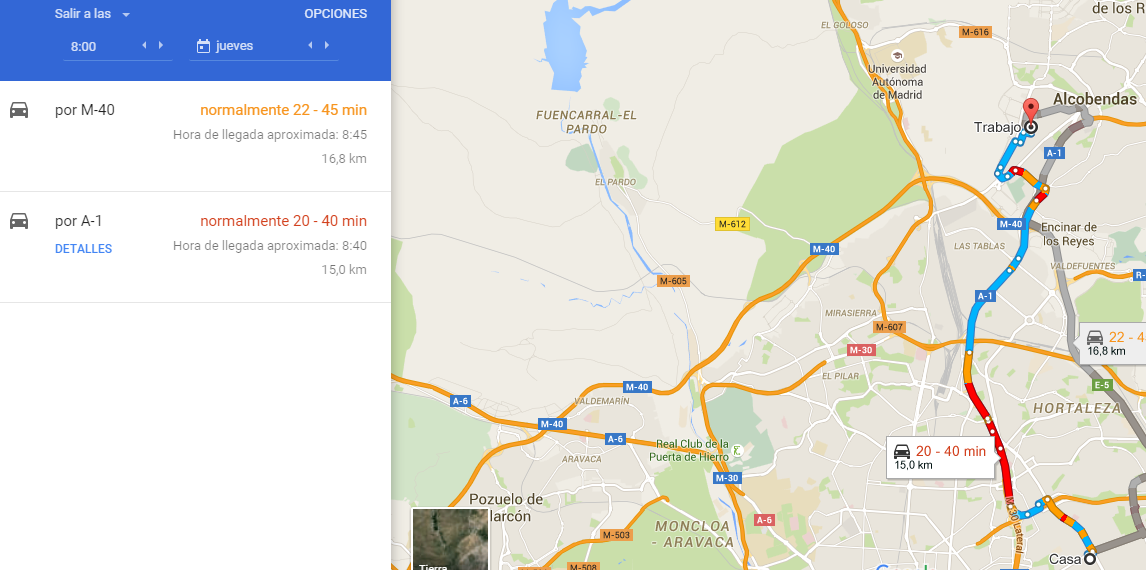Open OPCIONES route options

coord(335,14)
